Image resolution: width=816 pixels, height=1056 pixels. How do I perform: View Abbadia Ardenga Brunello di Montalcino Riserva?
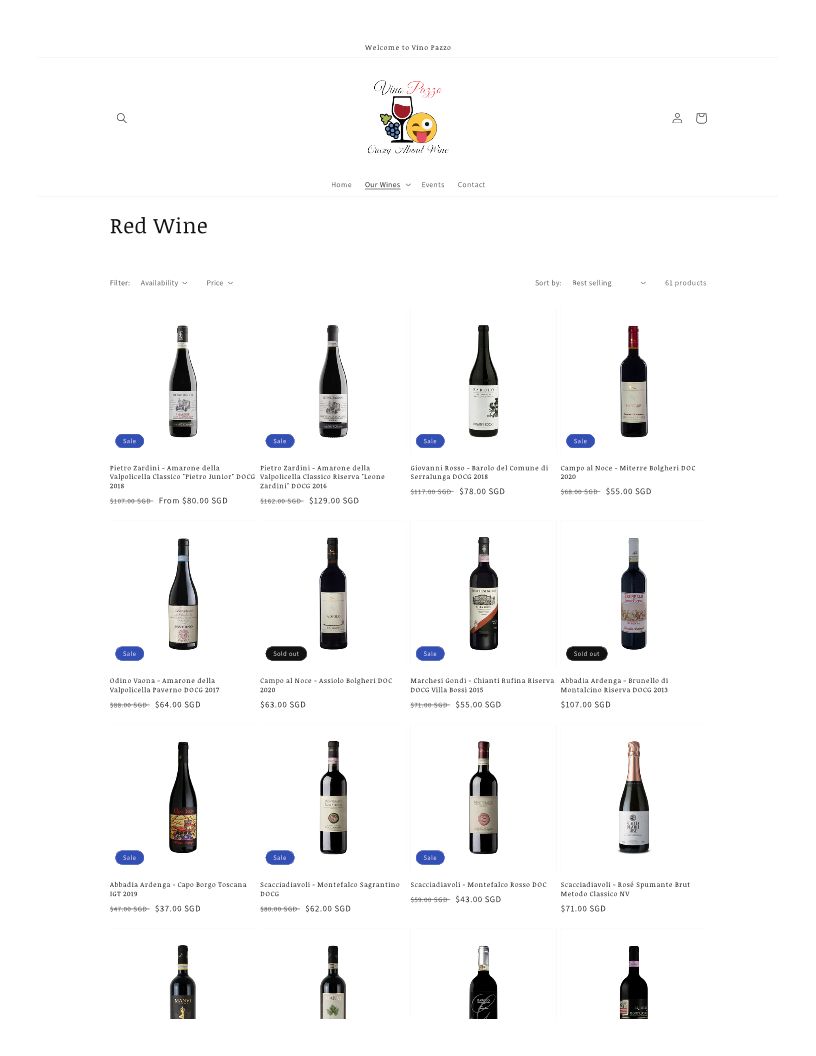[x=614, y=685]
